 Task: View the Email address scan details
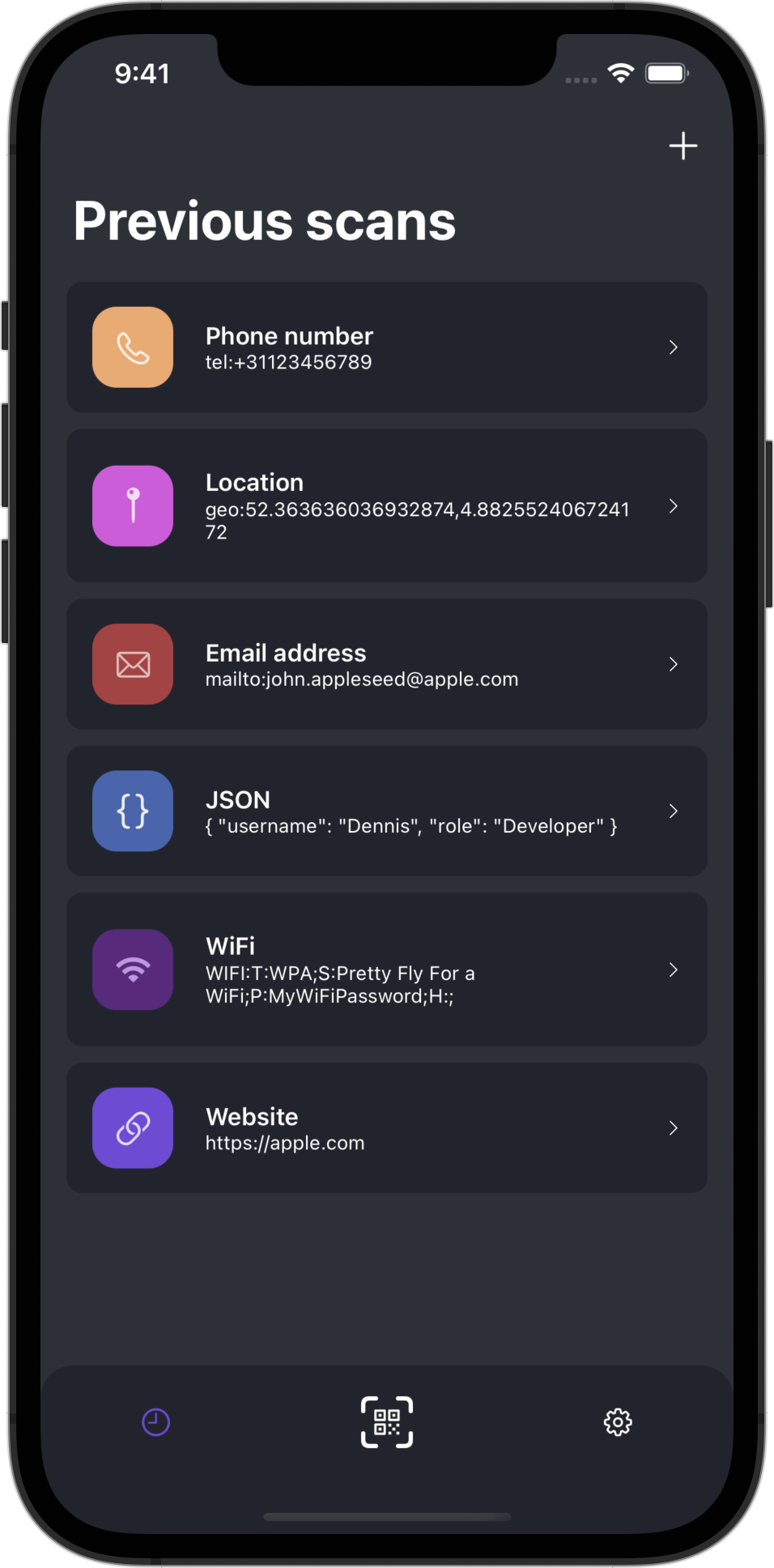[386, 664]
